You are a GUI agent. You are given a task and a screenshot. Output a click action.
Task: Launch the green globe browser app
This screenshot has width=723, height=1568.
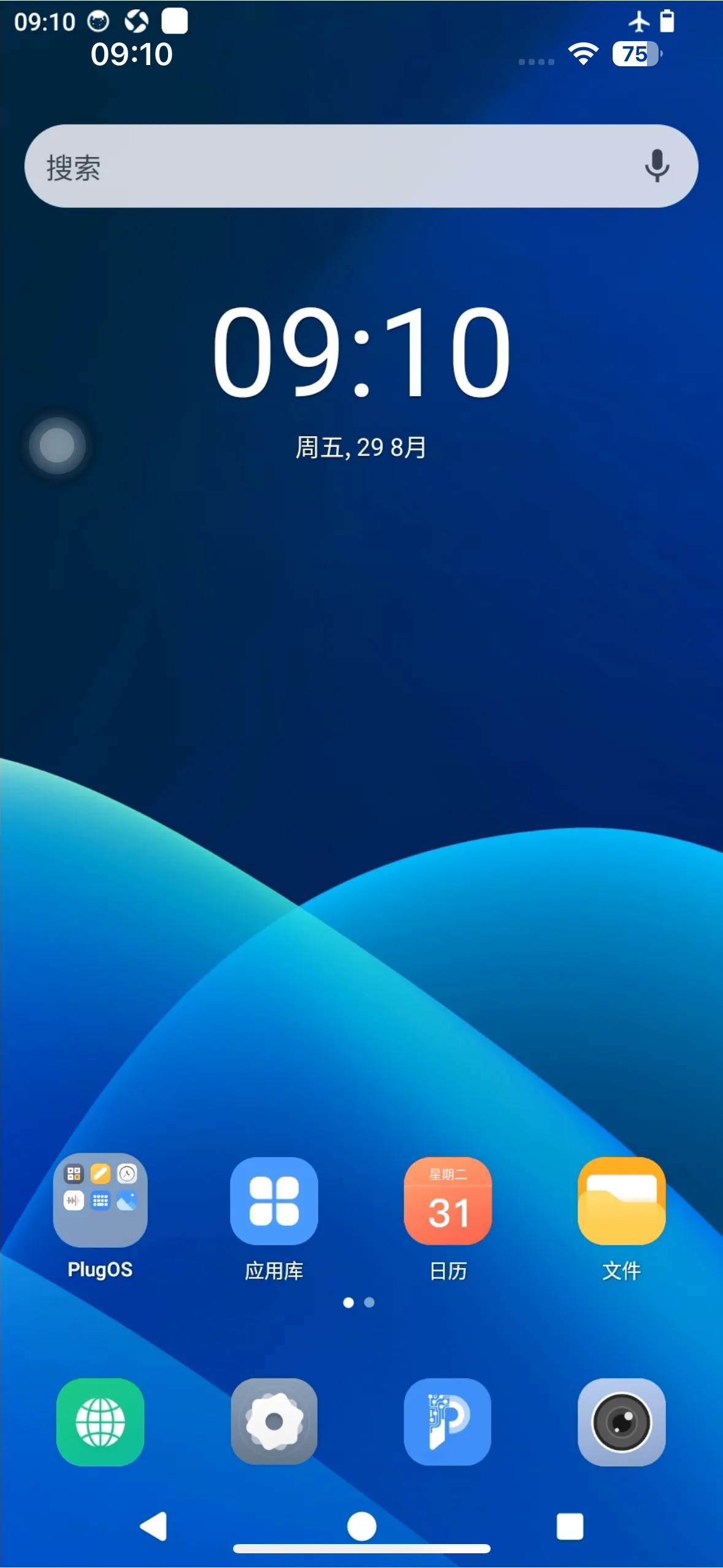(x=100, y=1421)
